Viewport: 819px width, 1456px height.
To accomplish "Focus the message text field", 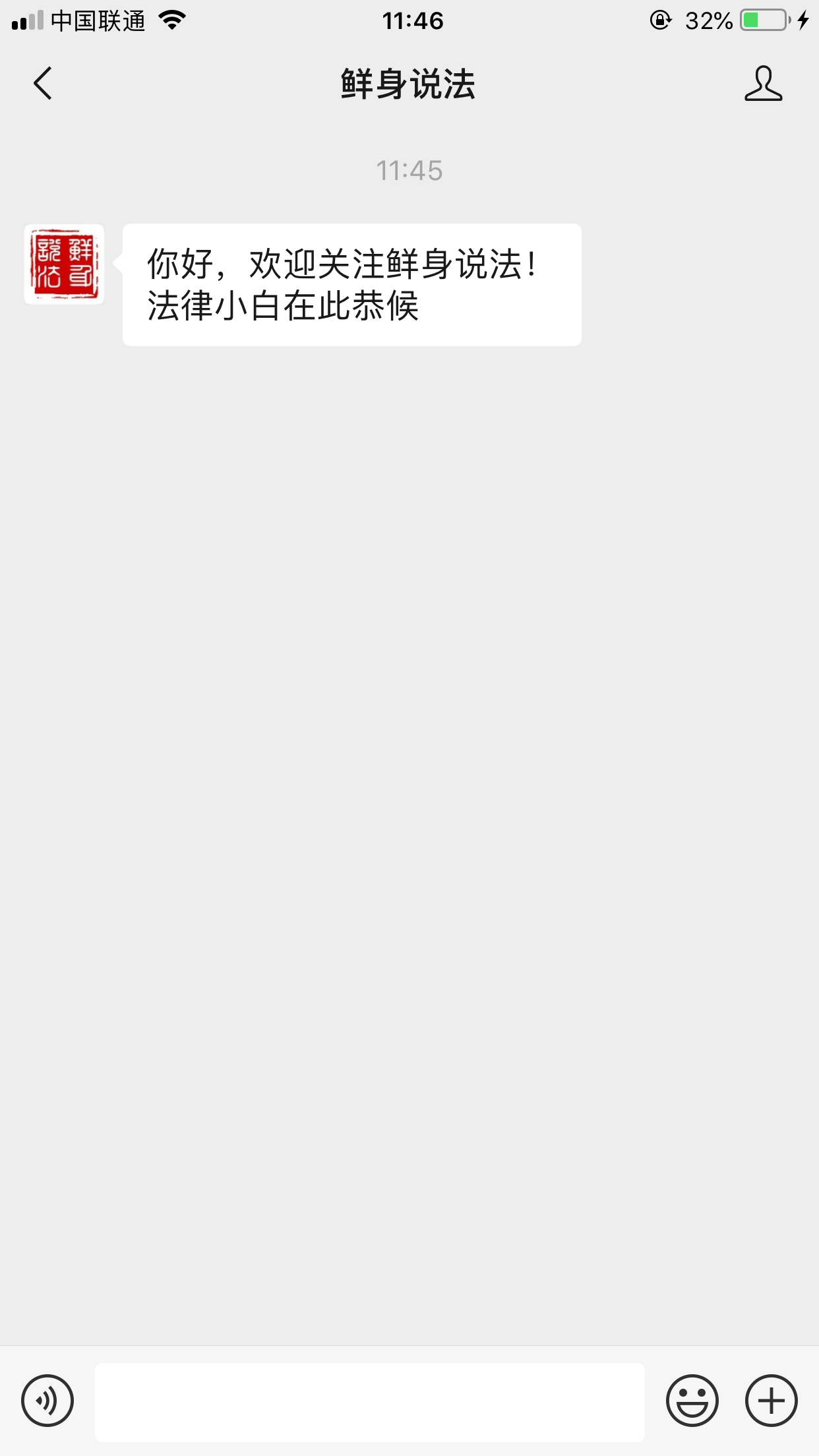I will [369, 1401].
